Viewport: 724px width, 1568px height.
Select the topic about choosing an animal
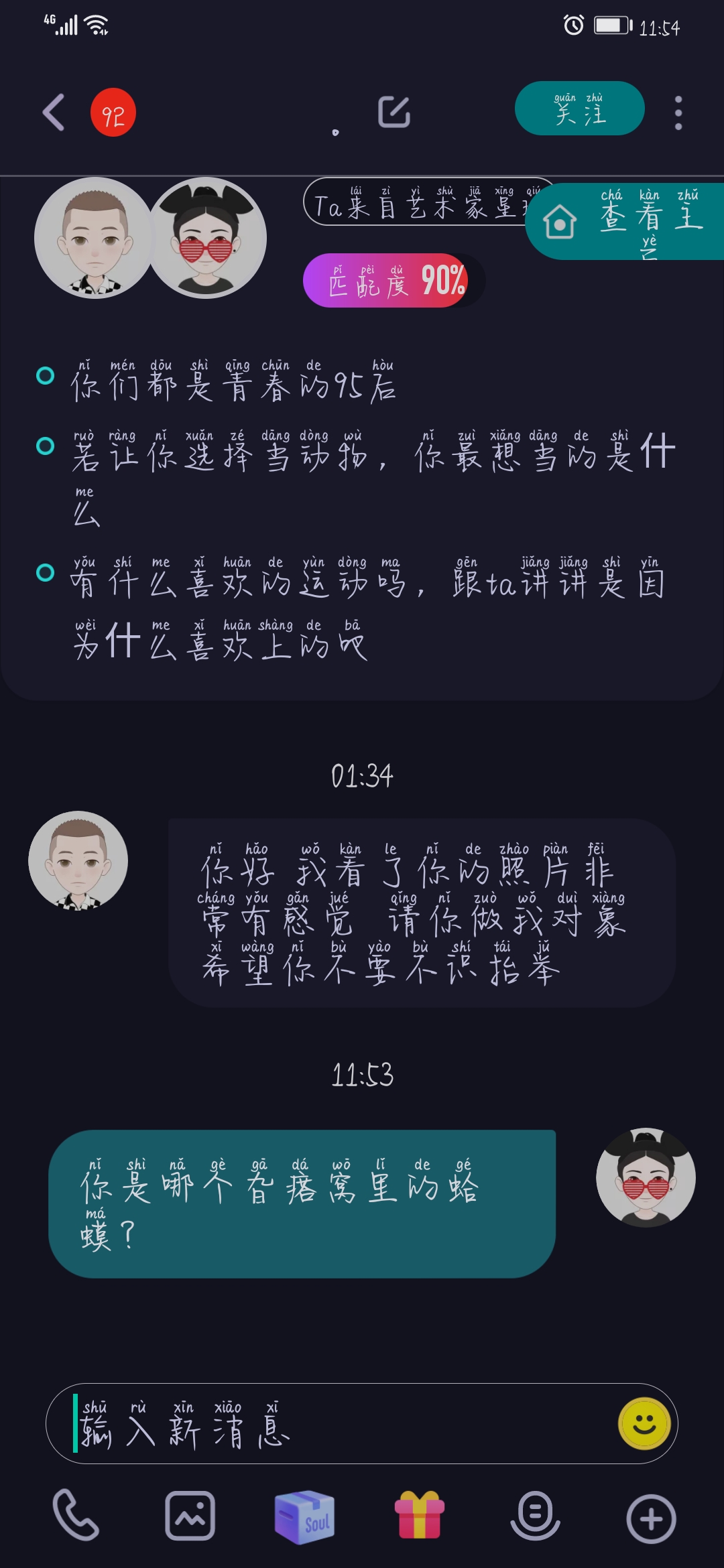coord(372,478)
